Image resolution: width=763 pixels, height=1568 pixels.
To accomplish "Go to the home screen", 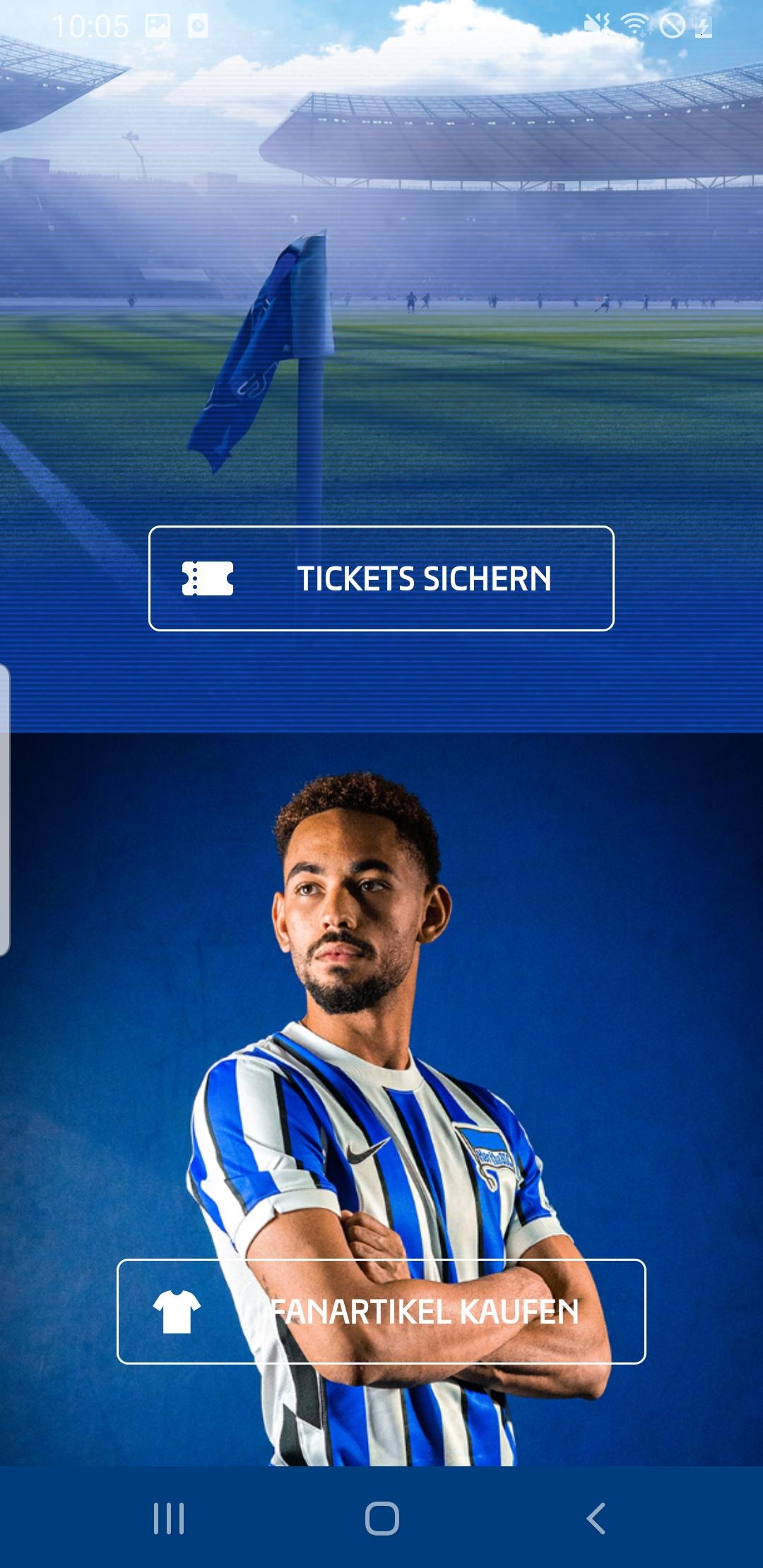I will [382, 1518].
